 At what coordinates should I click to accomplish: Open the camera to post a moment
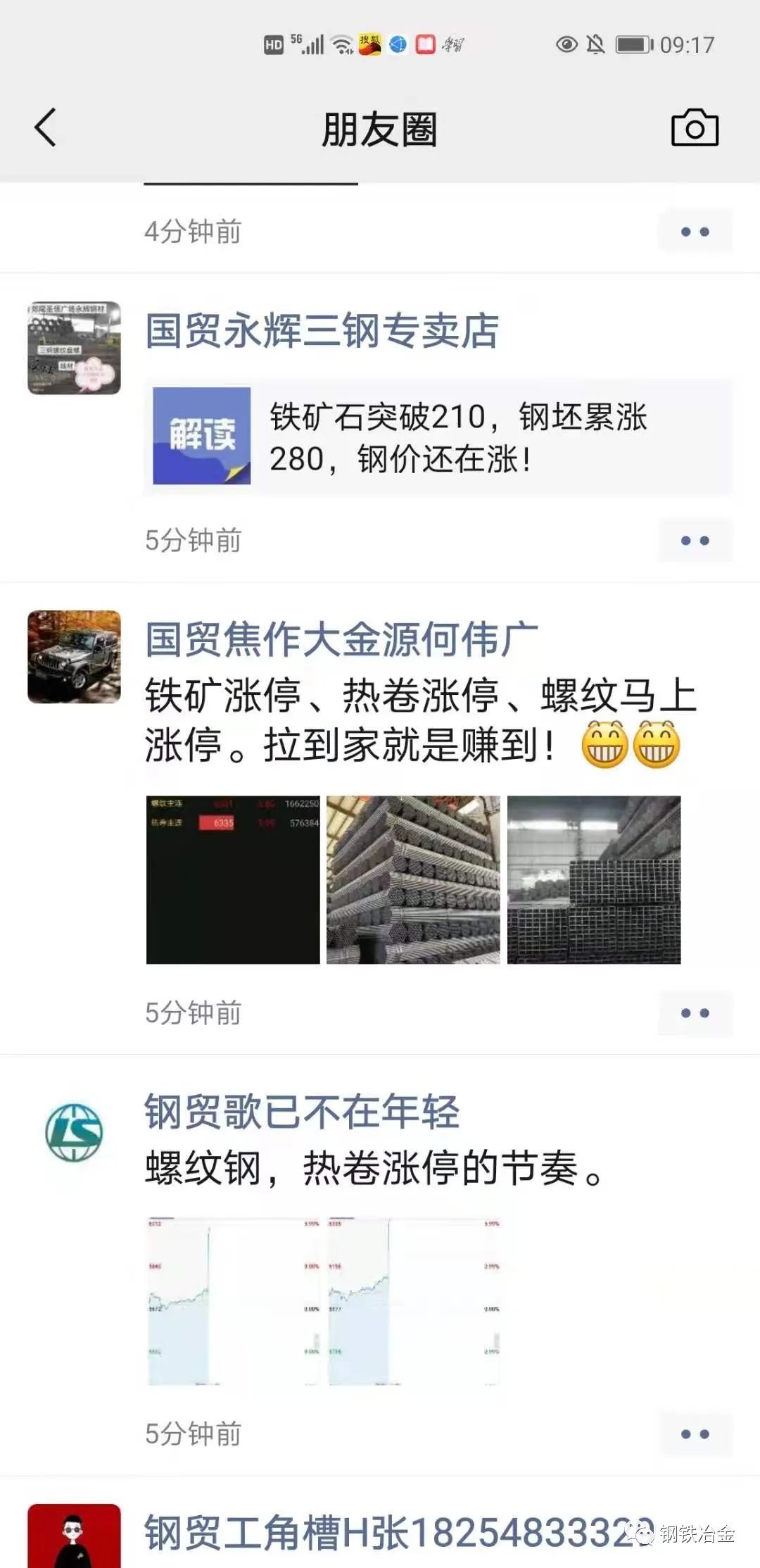[x=695, y=128]
